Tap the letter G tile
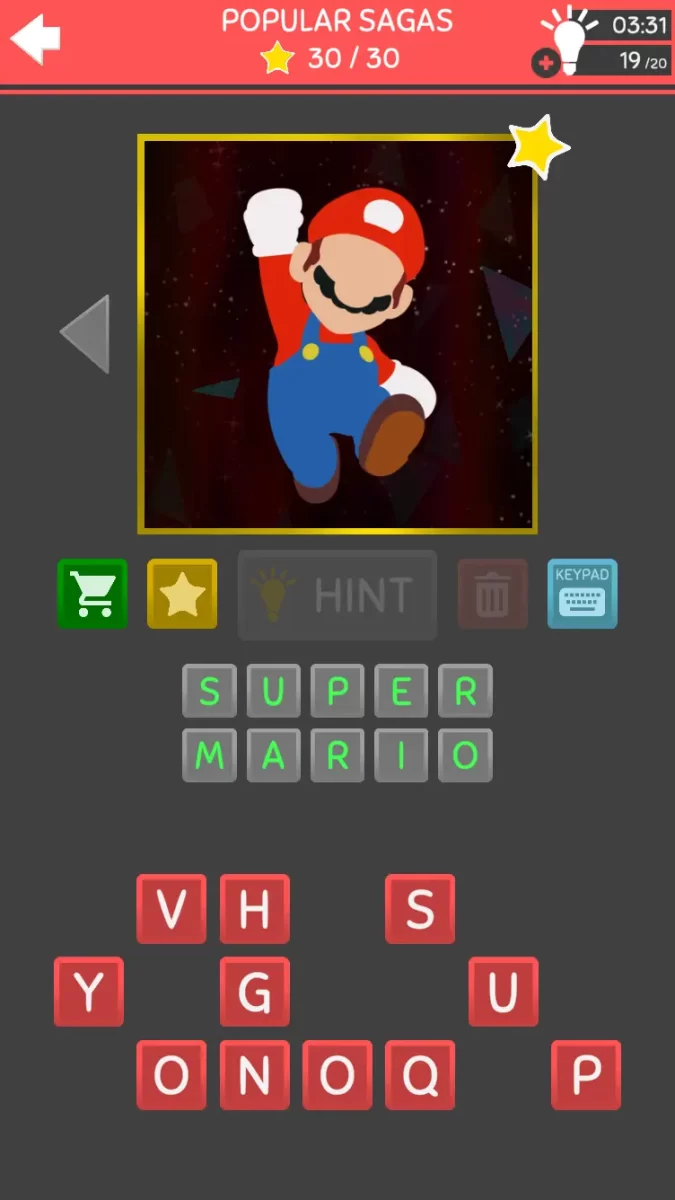Screen dimensions: 675x1200 [x=255, y=992]
